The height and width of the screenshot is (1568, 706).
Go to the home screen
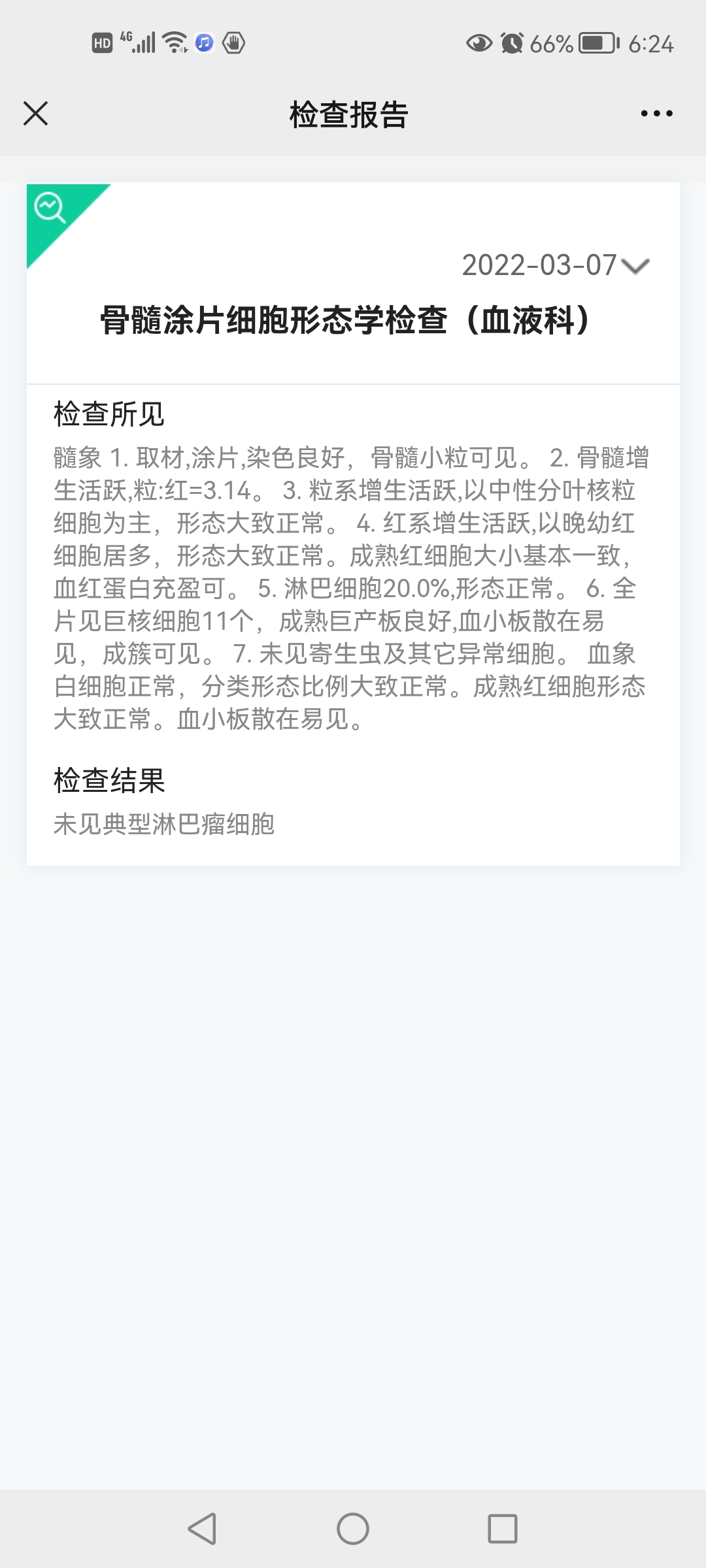click(353, 1529)
